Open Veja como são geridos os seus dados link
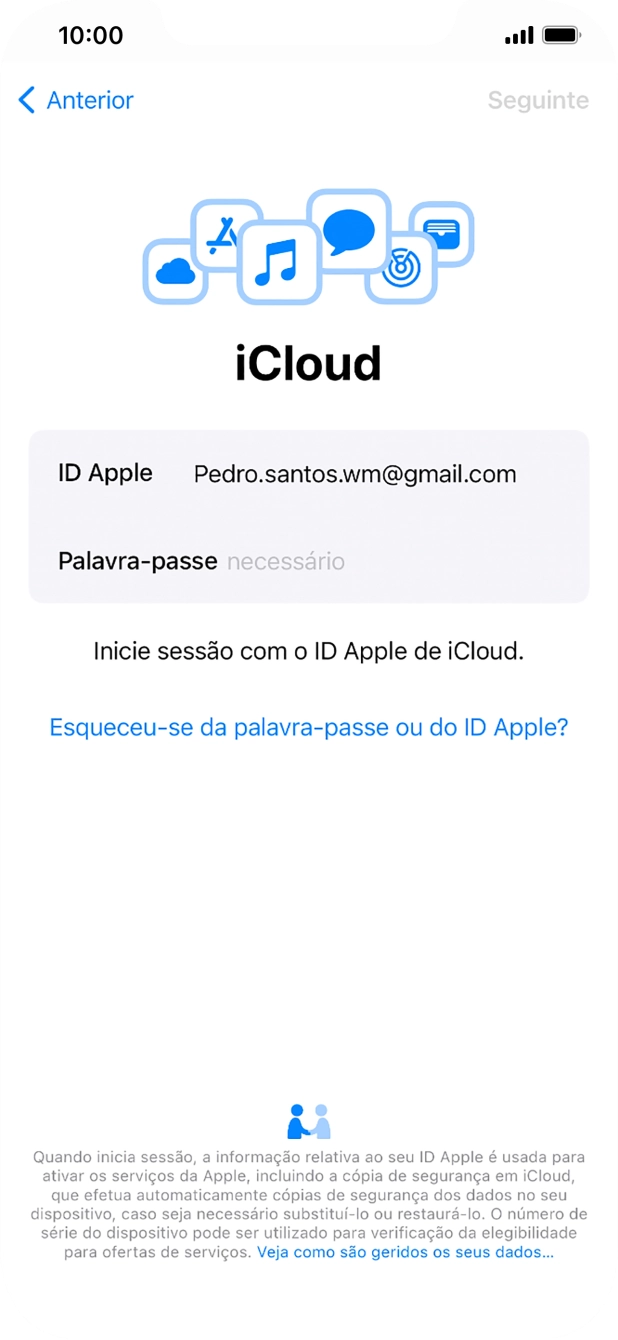618x1340 pixels. [x=405, y=1252]
